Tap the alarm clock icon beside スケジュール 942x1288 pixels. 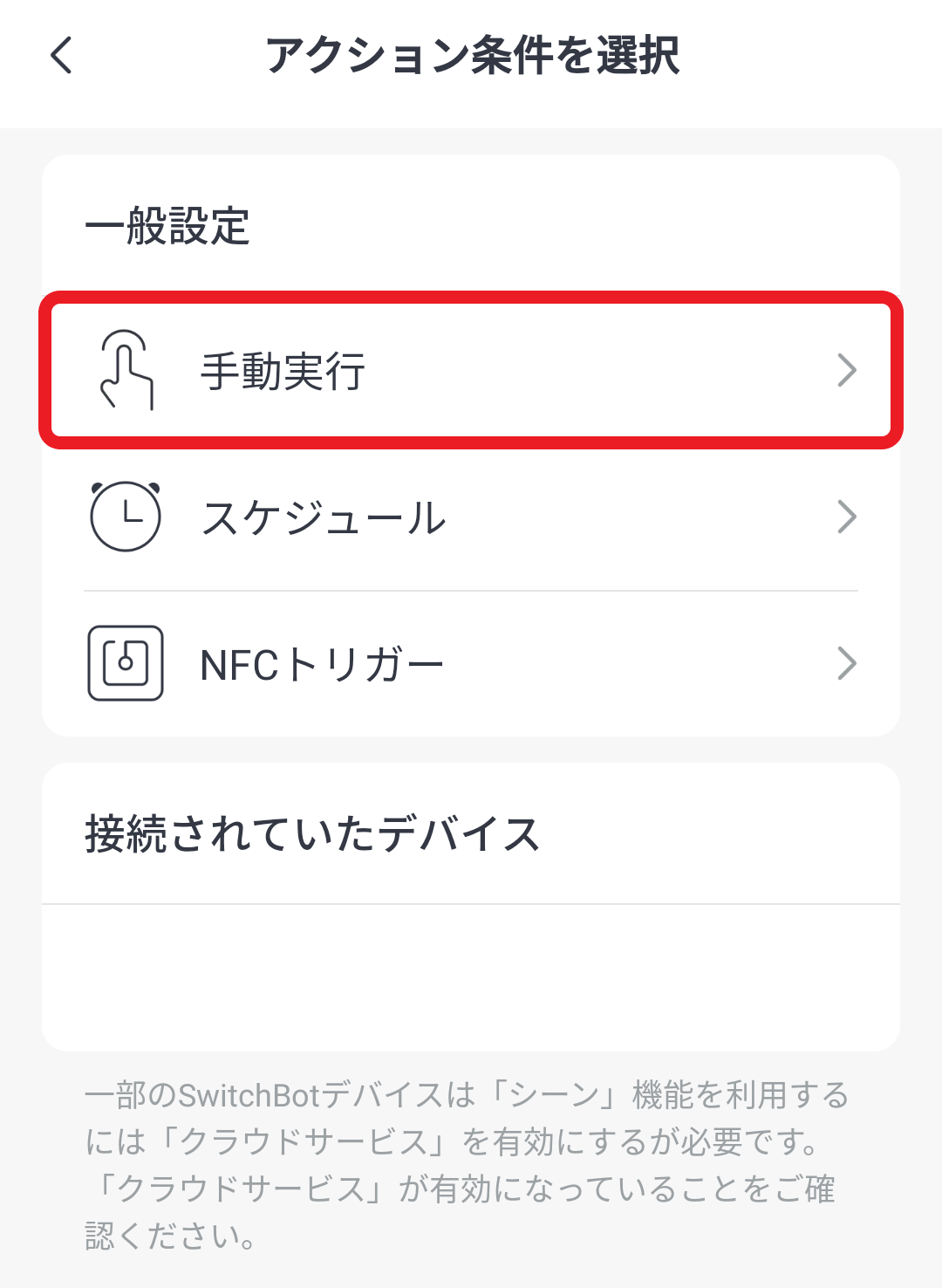125,517
